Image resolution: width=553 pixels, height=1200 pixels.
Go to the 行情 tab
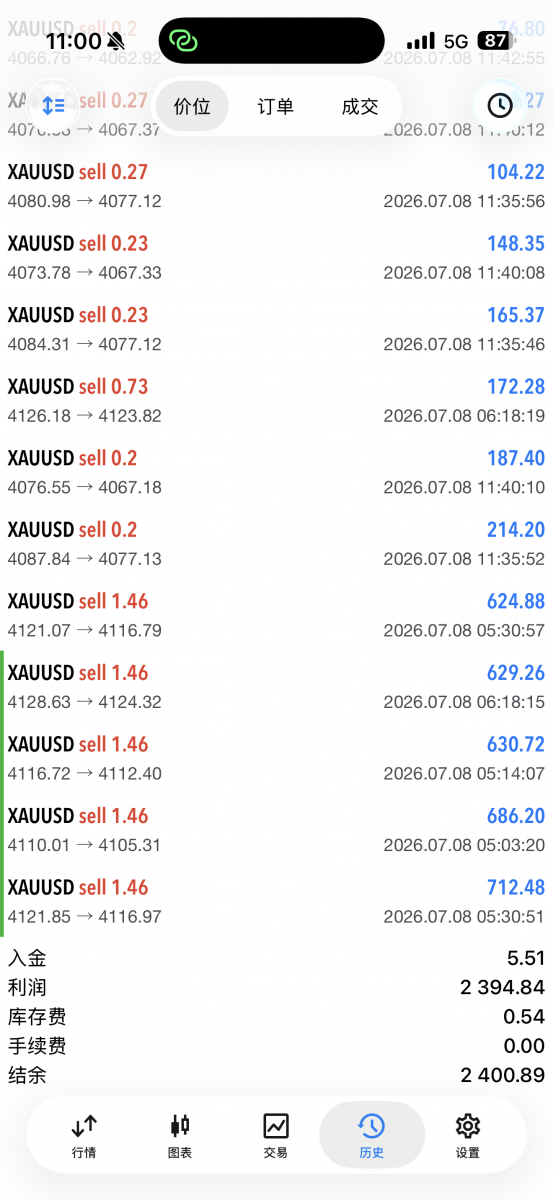[84, 1136]
